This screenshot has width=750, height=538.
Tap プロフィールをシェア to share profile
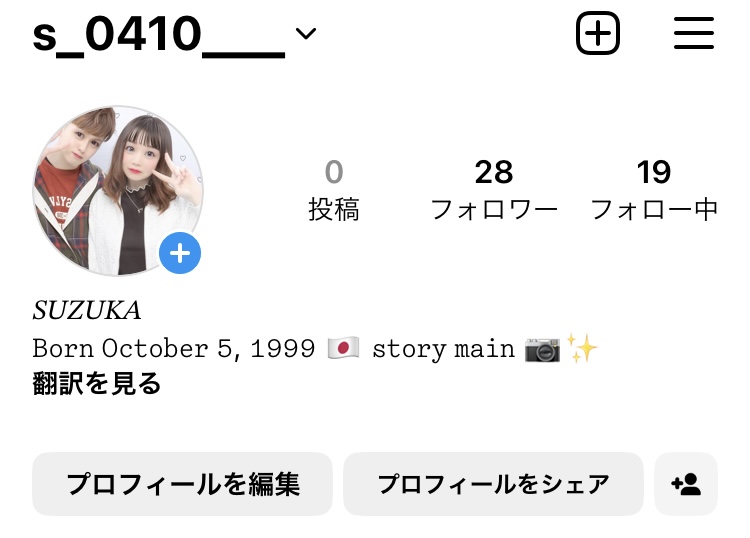click(x=493, y=484)
